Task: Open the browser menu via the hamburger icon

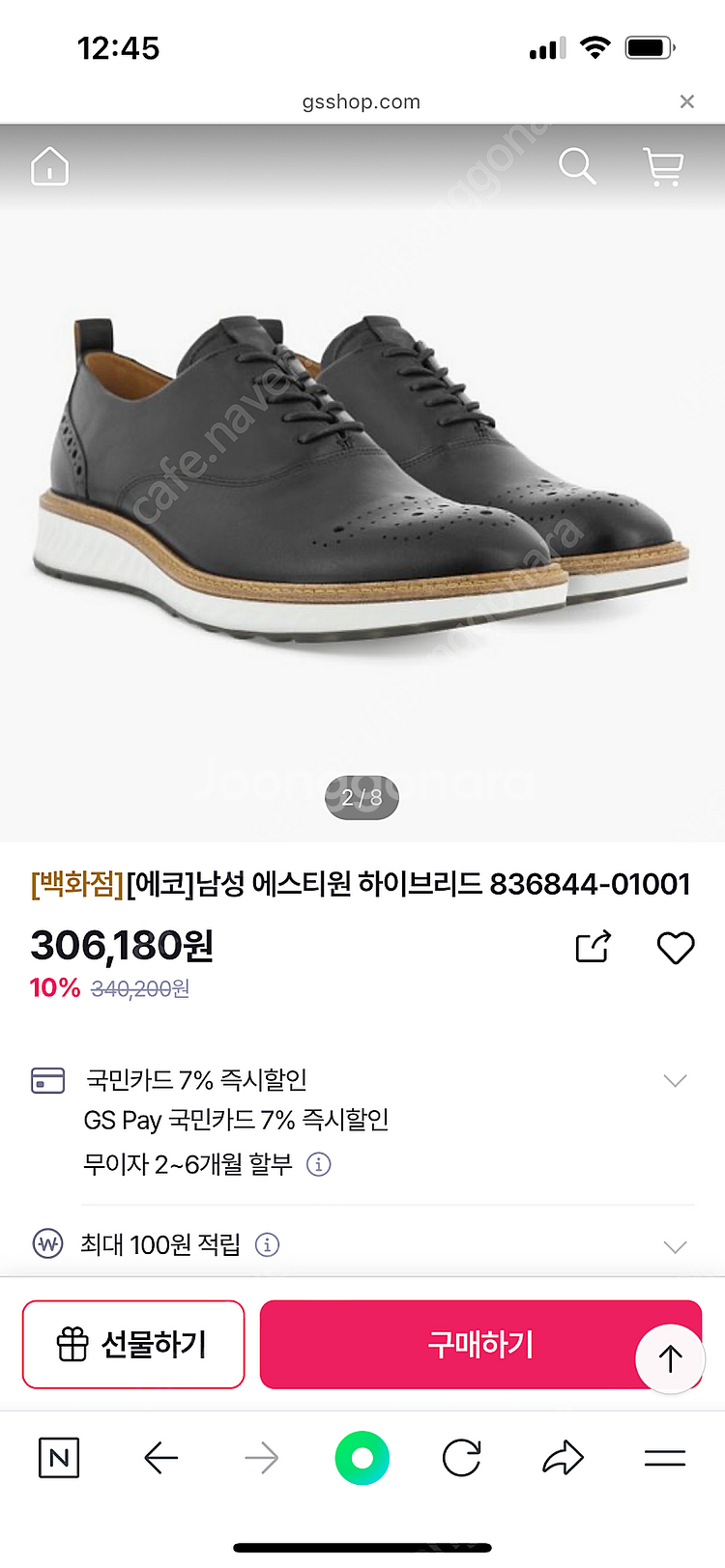Action: (x=663, y=1458)
